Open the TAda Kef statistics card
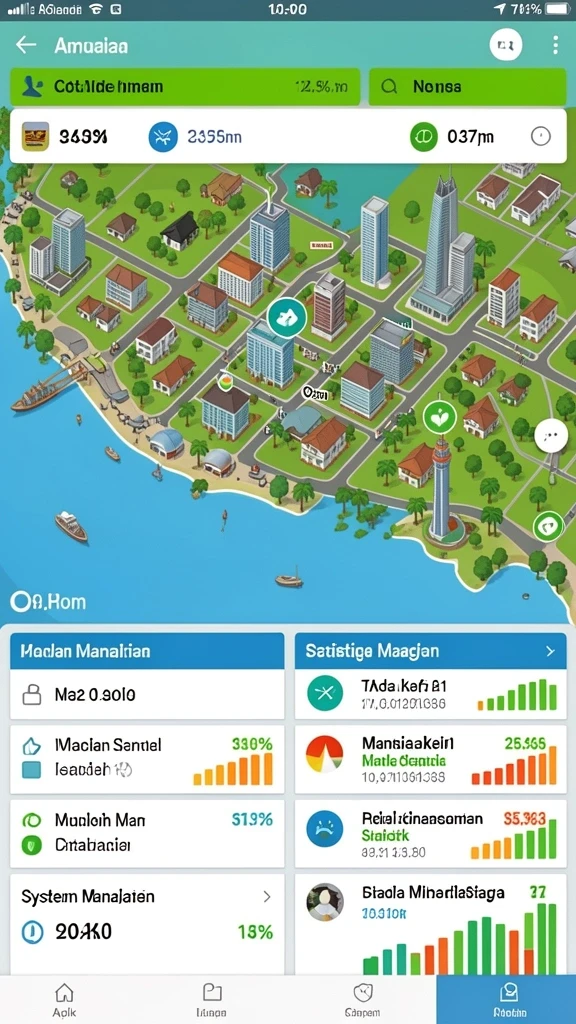576x1024 pixels. coord(430,695)
